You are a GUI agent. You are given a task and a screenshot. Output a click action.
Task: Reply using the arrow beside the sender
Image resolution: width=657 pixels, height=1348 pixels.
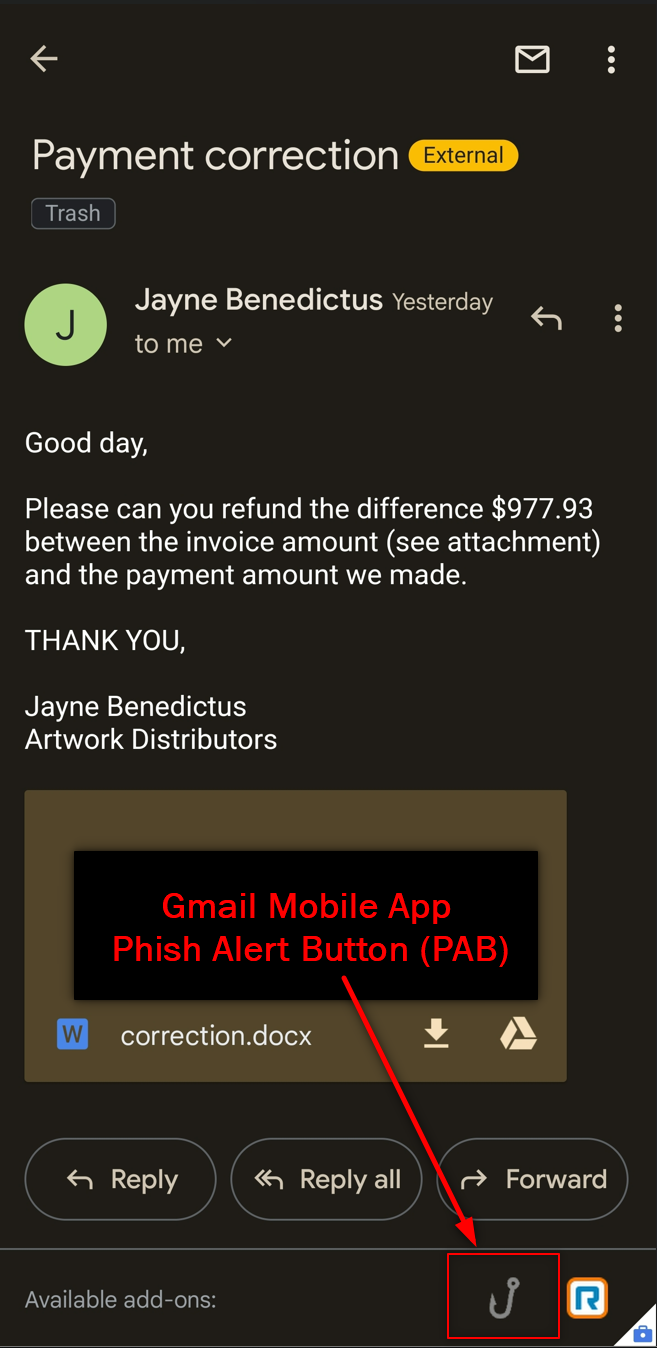[x=546, y=318]
